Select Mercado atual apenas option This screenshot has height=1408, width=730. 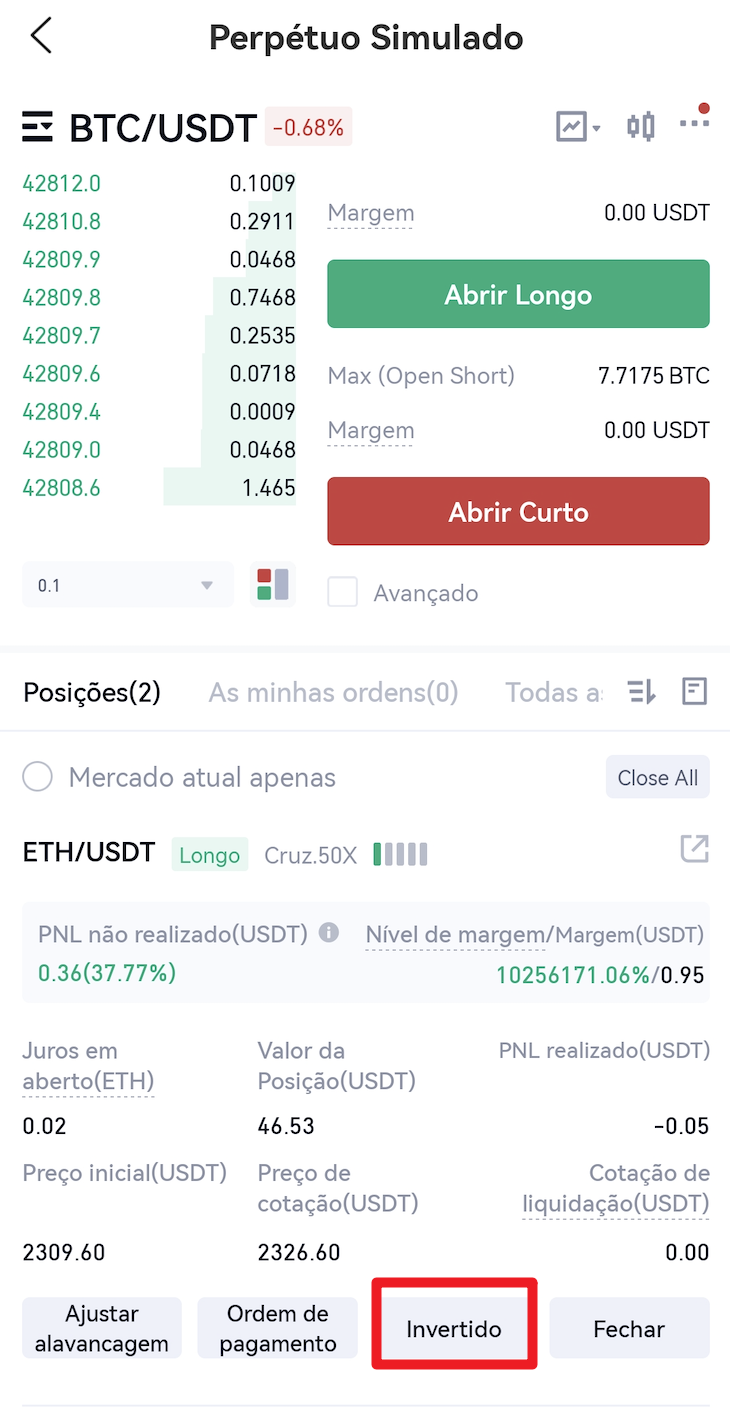(x=38, y=777)
